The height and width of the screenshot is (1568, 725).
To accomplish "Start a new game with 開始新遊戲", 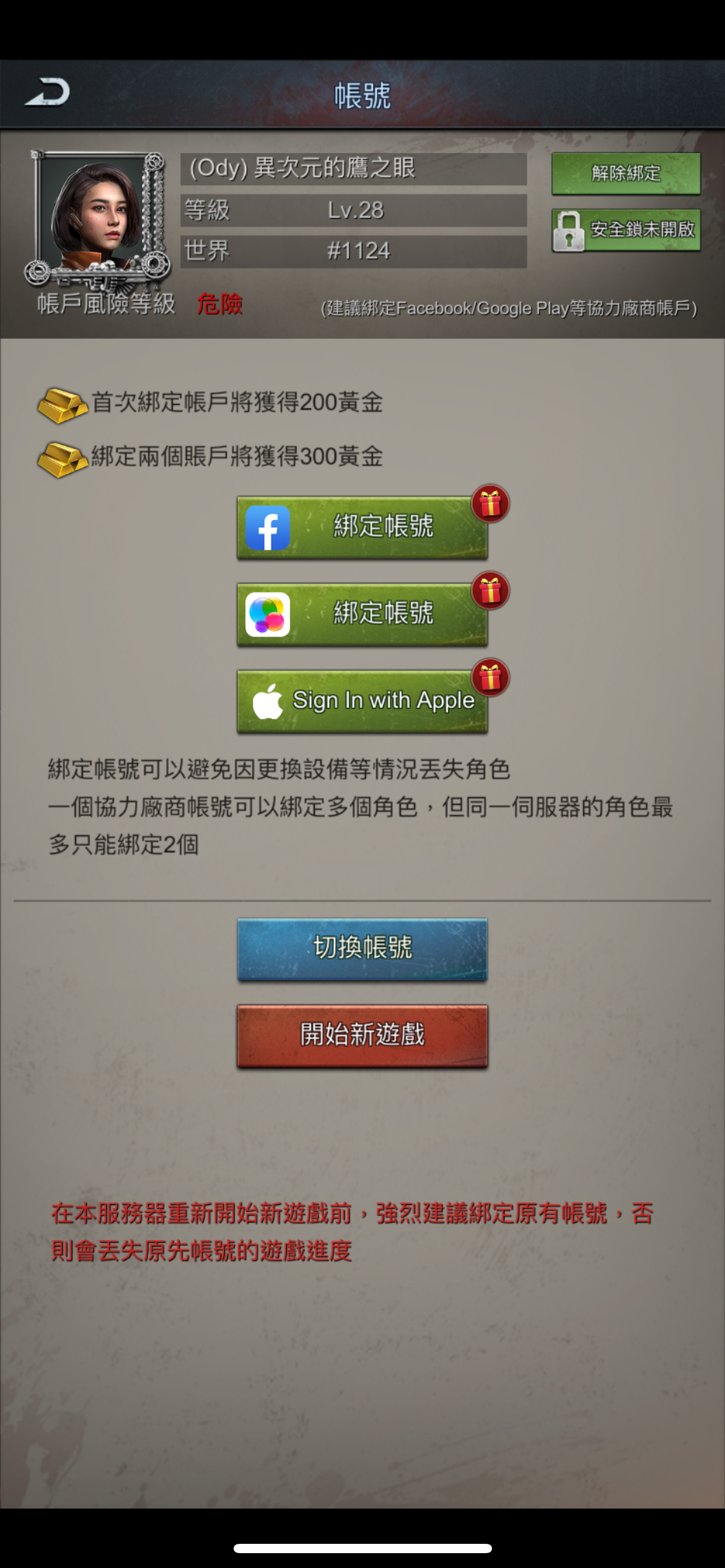I will (x=362, y=1035).
